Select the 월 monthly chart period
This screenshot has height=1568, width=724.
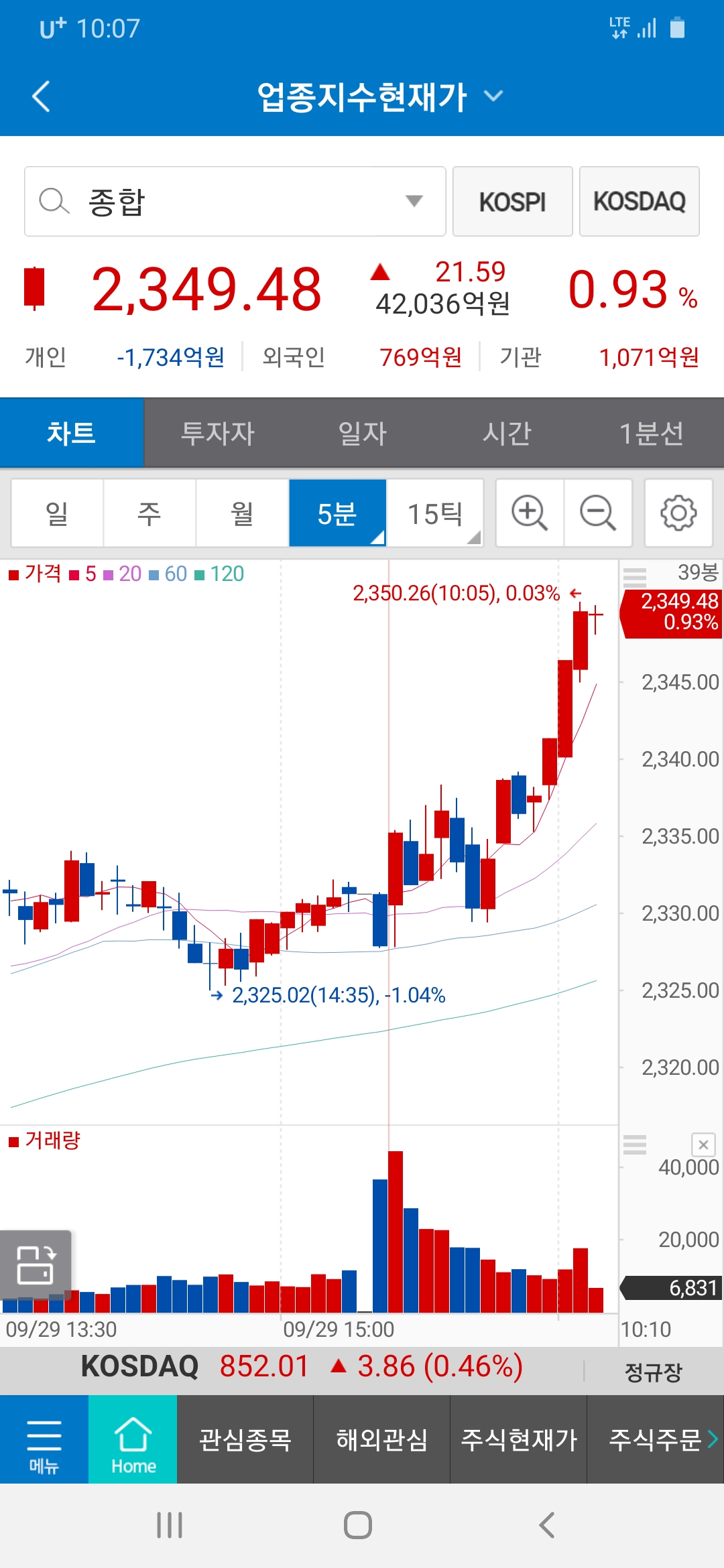(242, 513)
